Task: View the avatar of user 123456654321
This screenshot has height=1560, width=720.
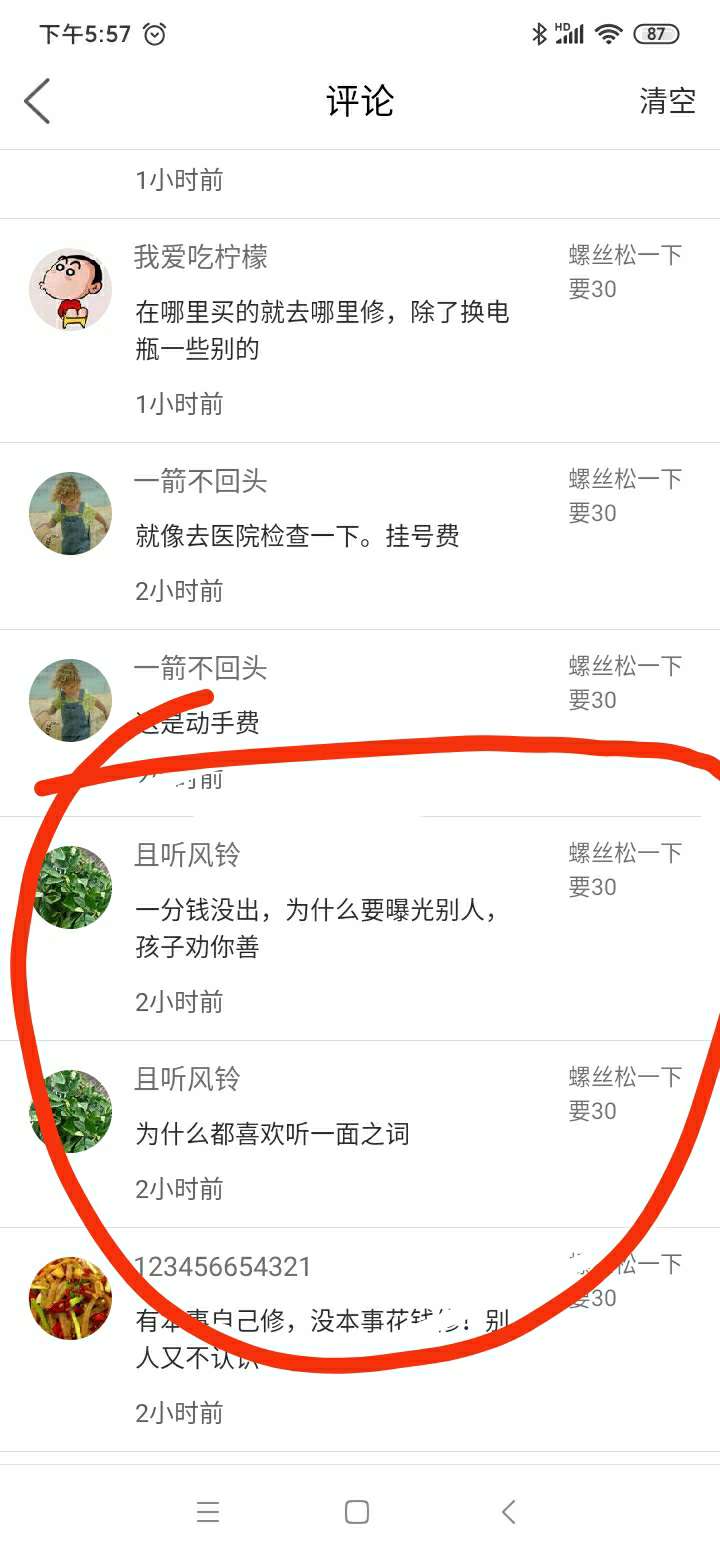Action: click(x=70, y=1298)
